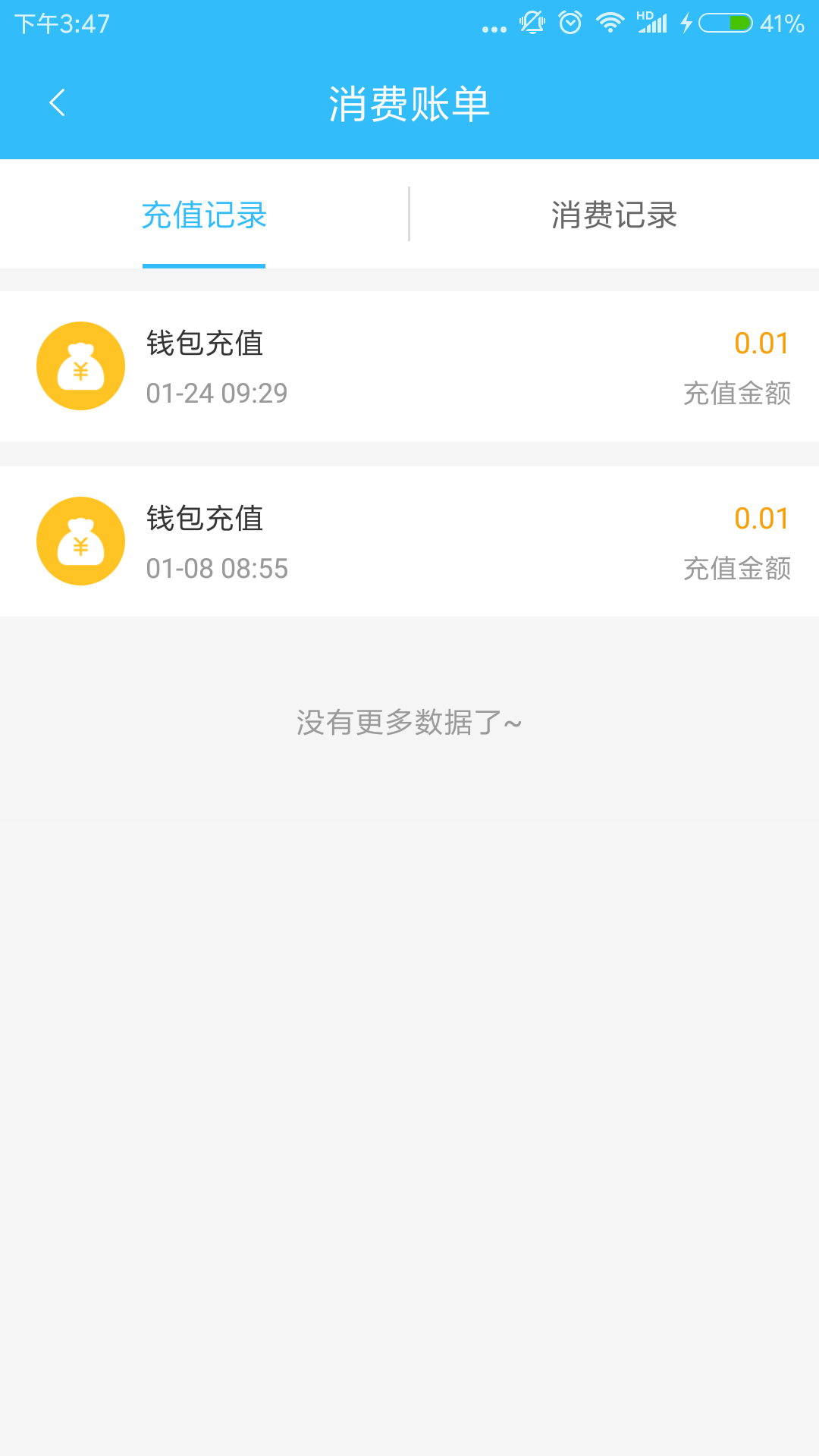The width and height of the screenshot is (819, 1456).
Task: Tap the muted notification icon in the status bar
Action: [531, 23]
